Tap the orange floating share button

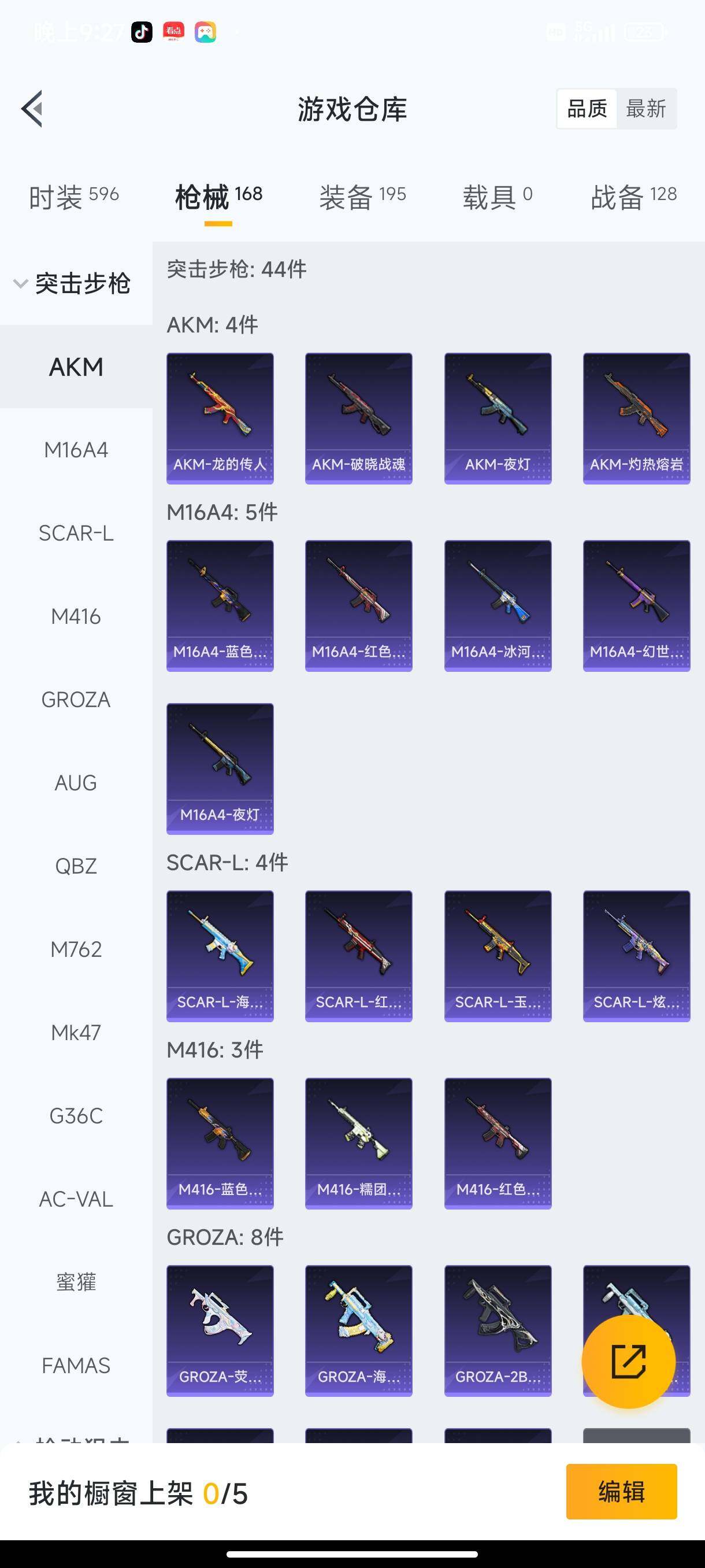pos(628,1361)
